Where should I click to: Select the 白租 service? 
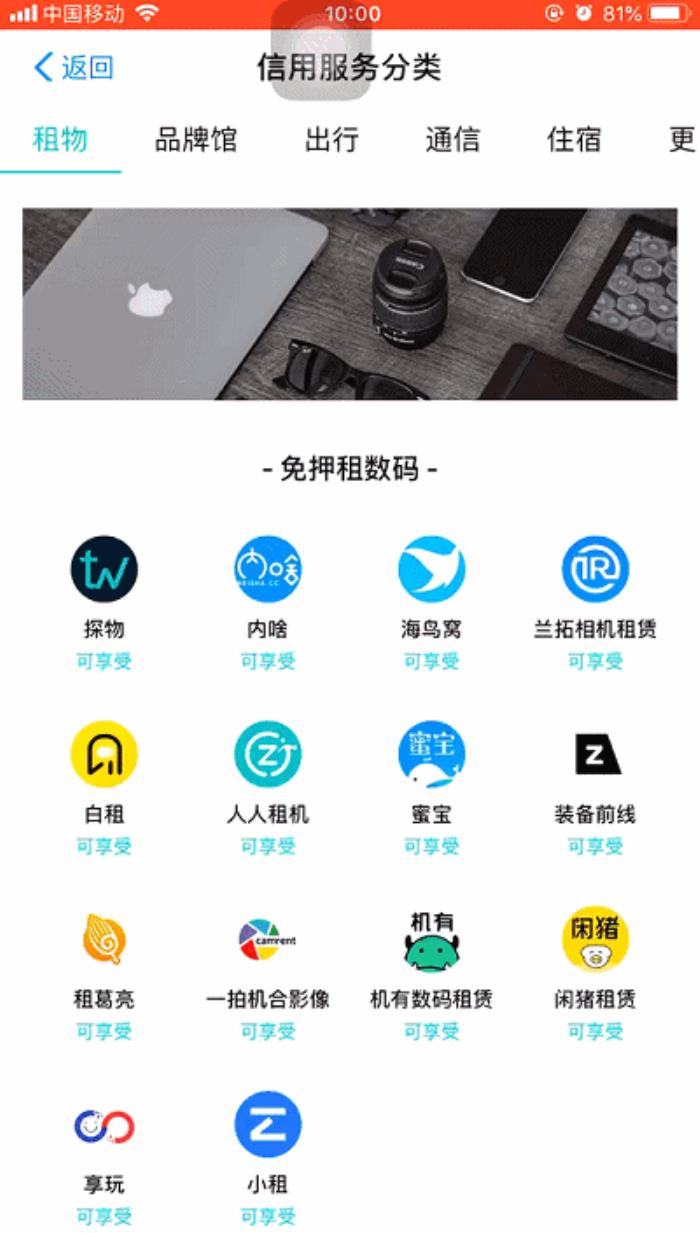(x=104, y=755)
